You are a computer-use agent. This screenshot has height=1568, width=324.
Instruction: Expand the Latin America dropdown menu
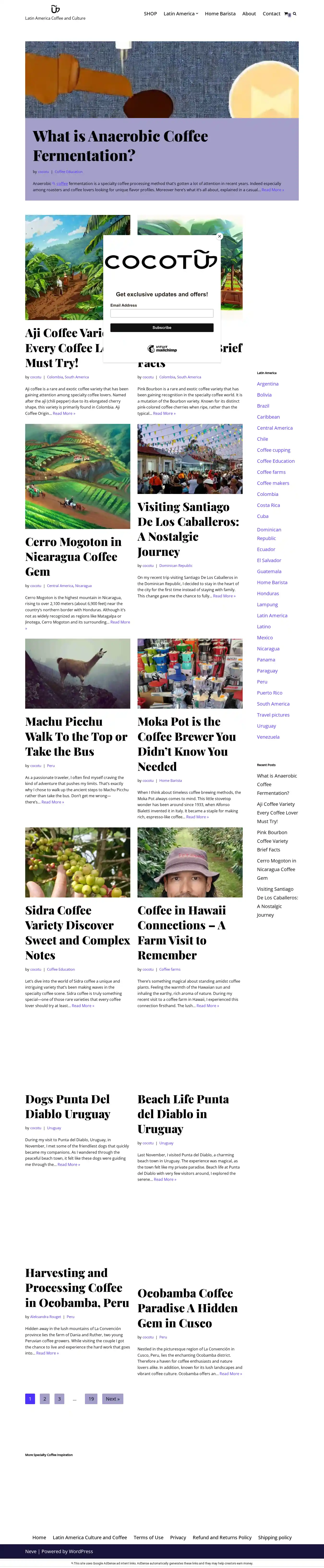181,13
